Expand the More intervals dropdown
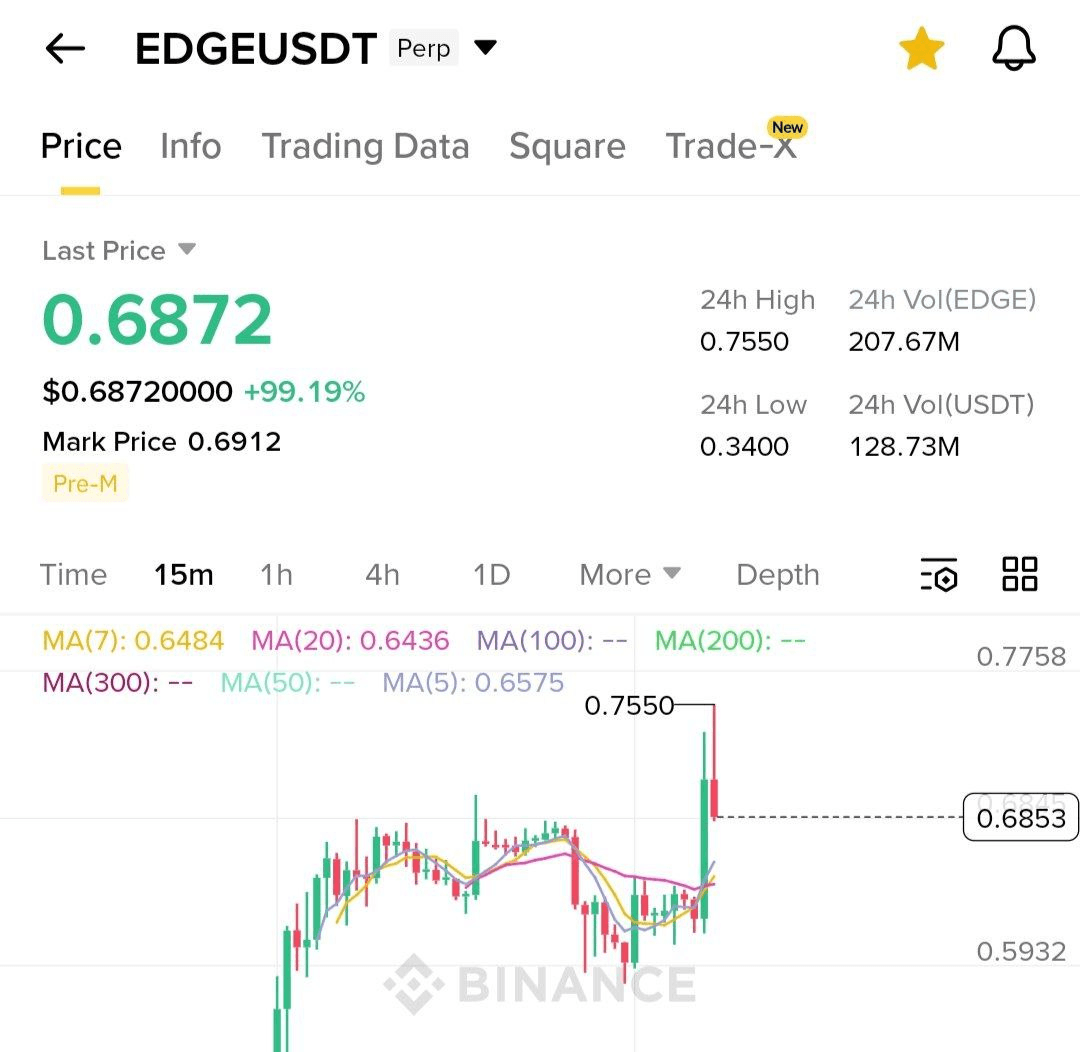 point(630,575)
